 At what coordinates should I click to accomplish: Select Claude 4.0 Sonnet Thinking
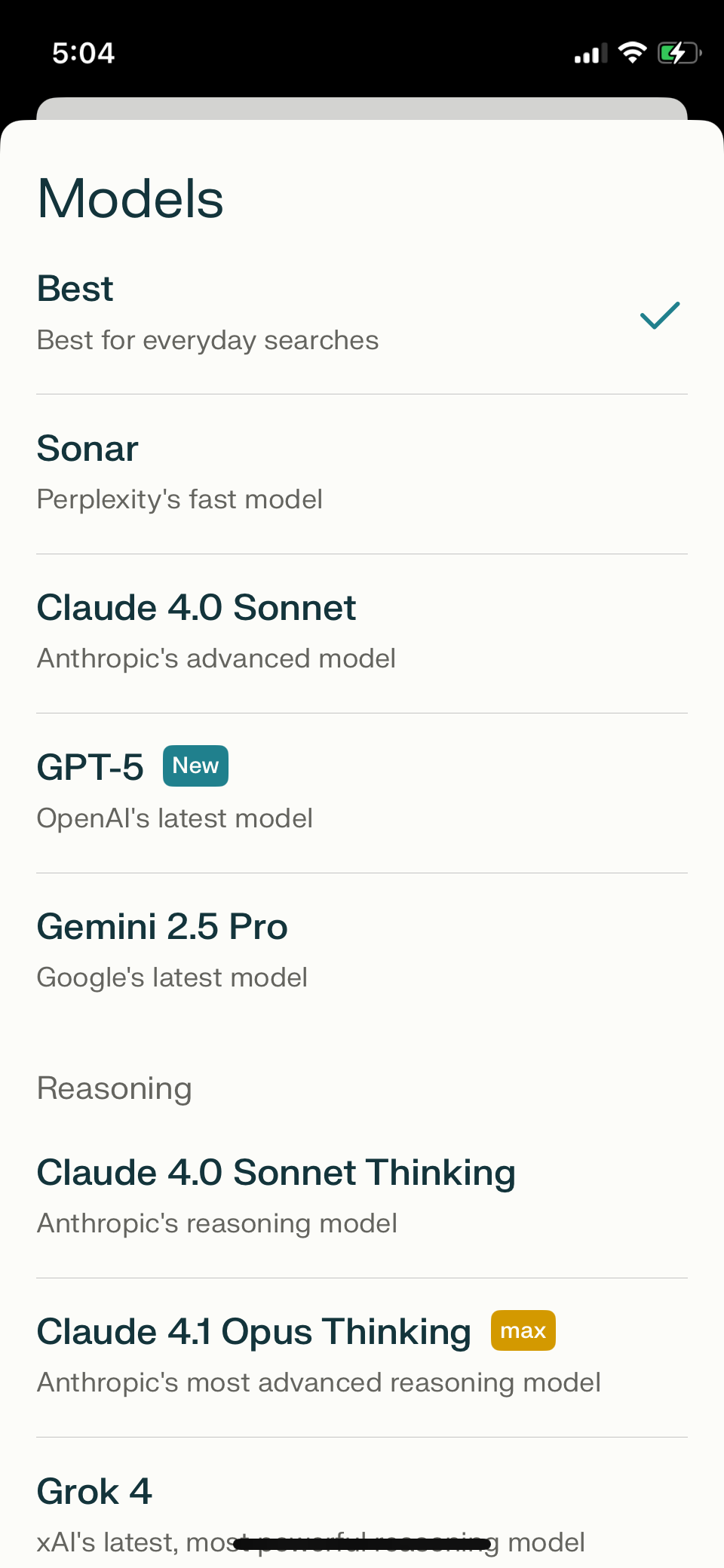pyautogui.click(x=362, y=1198)
